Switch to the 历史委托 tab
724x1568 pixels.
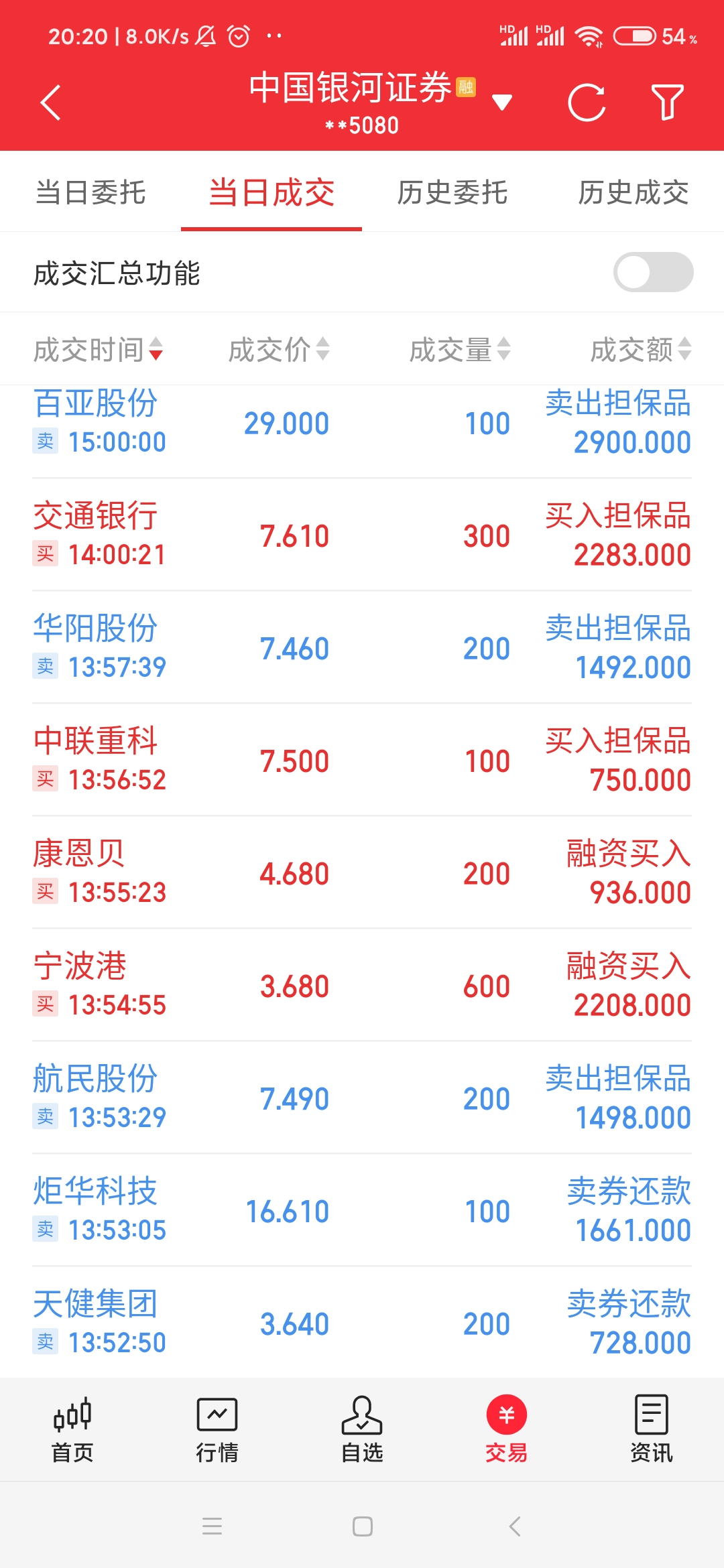(452, 193)
